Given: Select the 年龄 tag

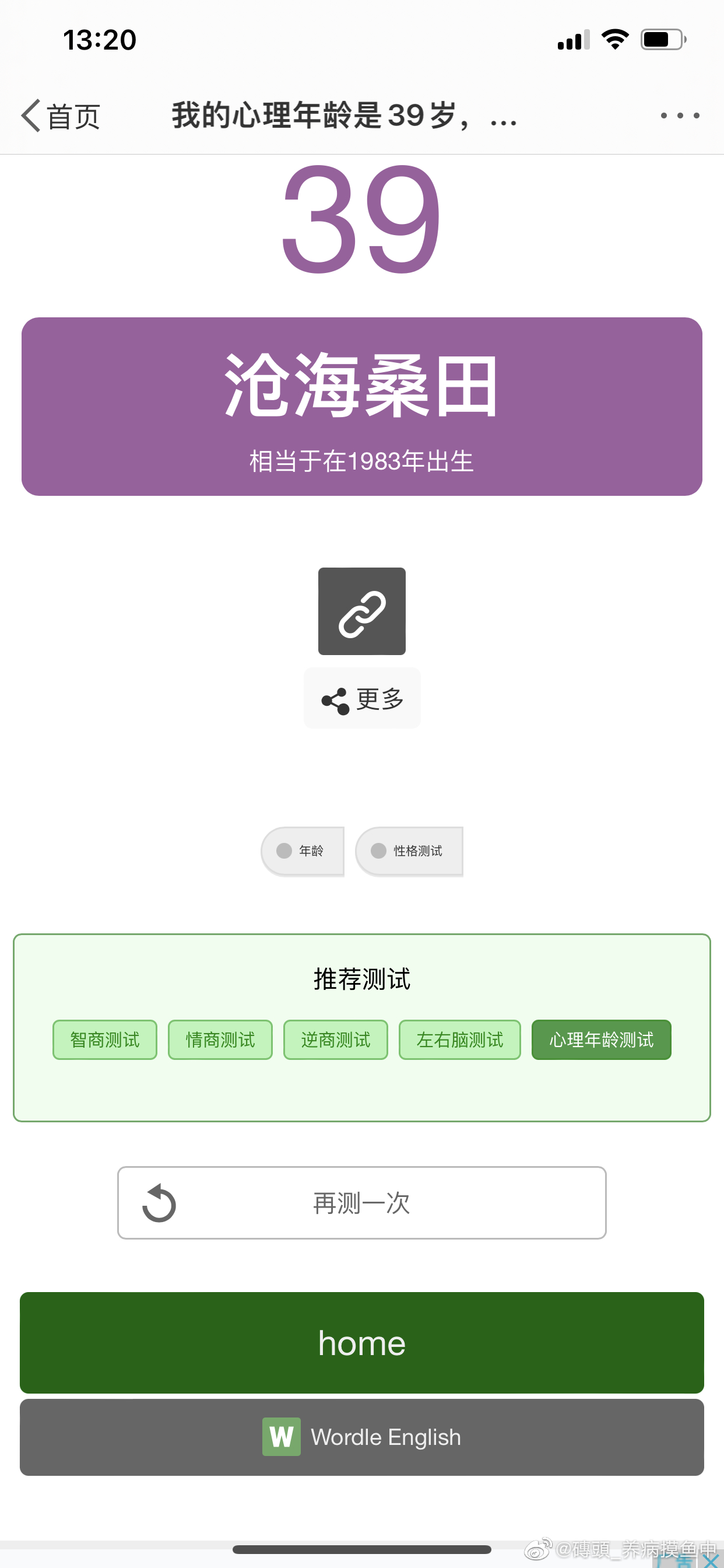Looking at the screenshot, I should coord(303,851).
